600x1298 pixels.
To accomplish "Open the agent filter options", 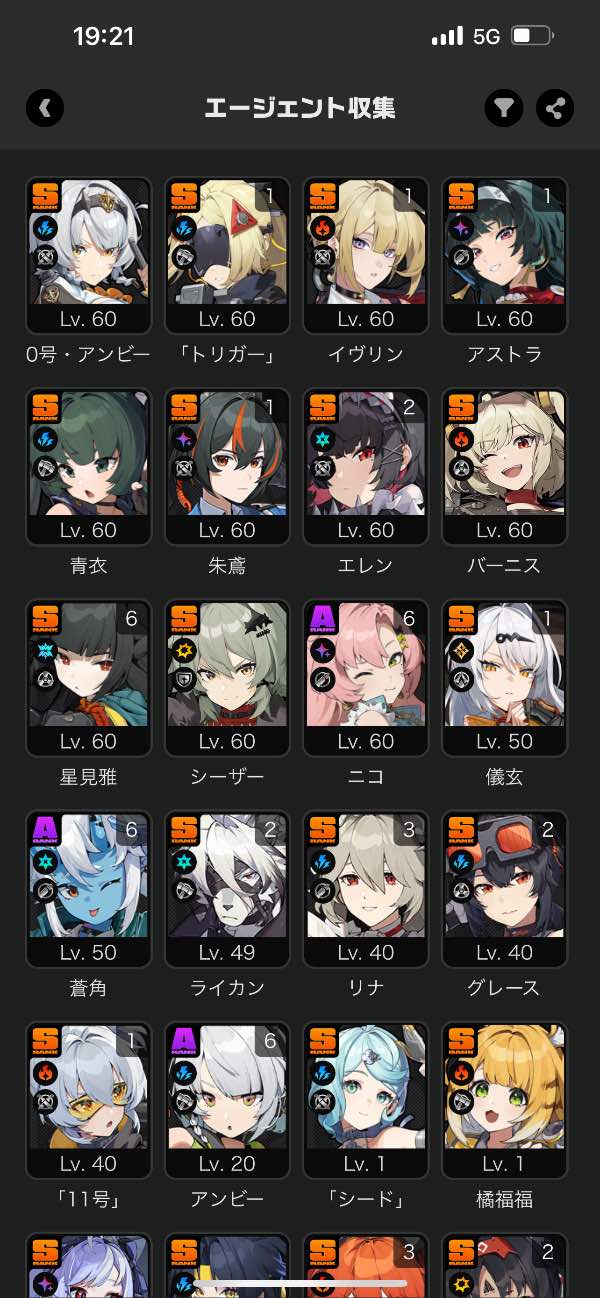I will pos(505,108).
